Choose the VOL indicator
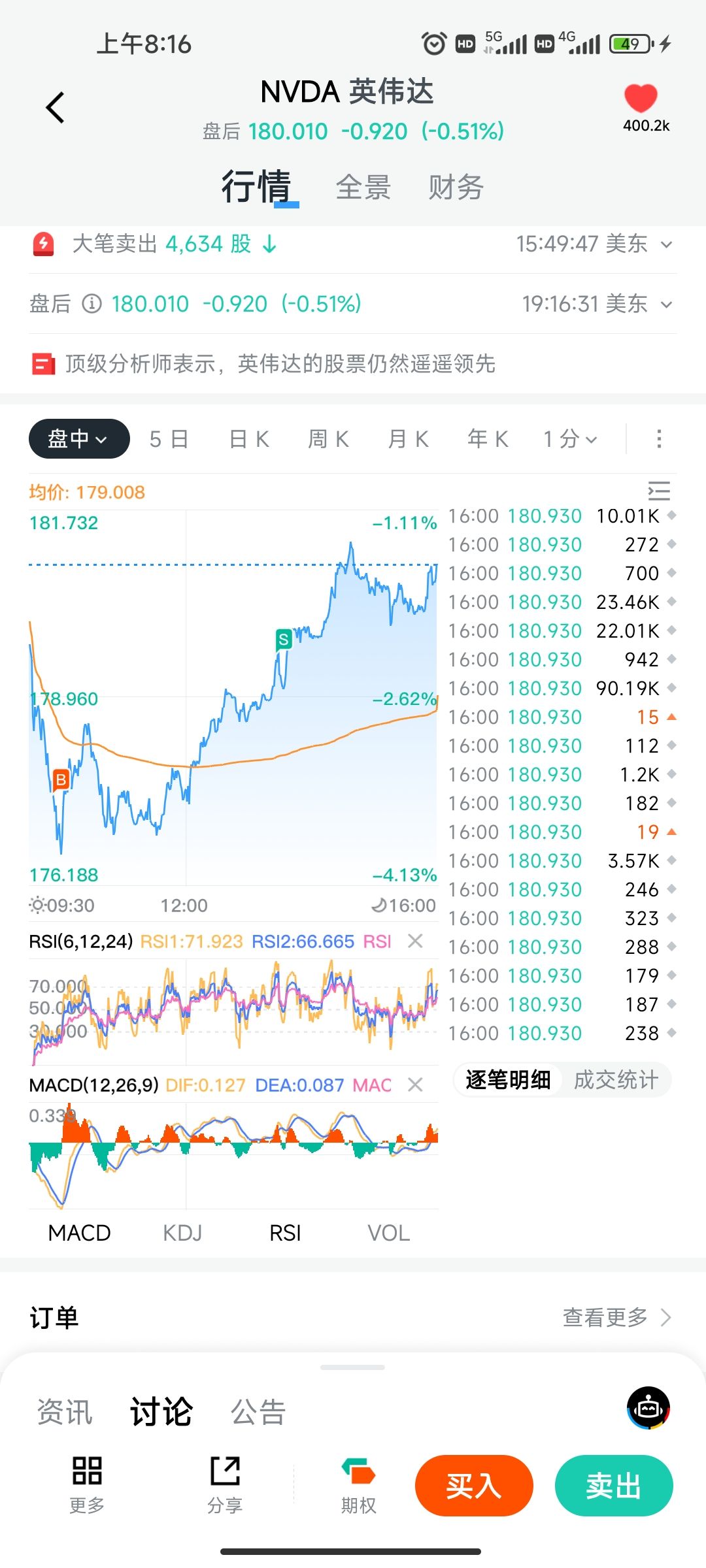Image resolution: width=706 pixels, height=1568 pixels. (x=388, y=1233)
